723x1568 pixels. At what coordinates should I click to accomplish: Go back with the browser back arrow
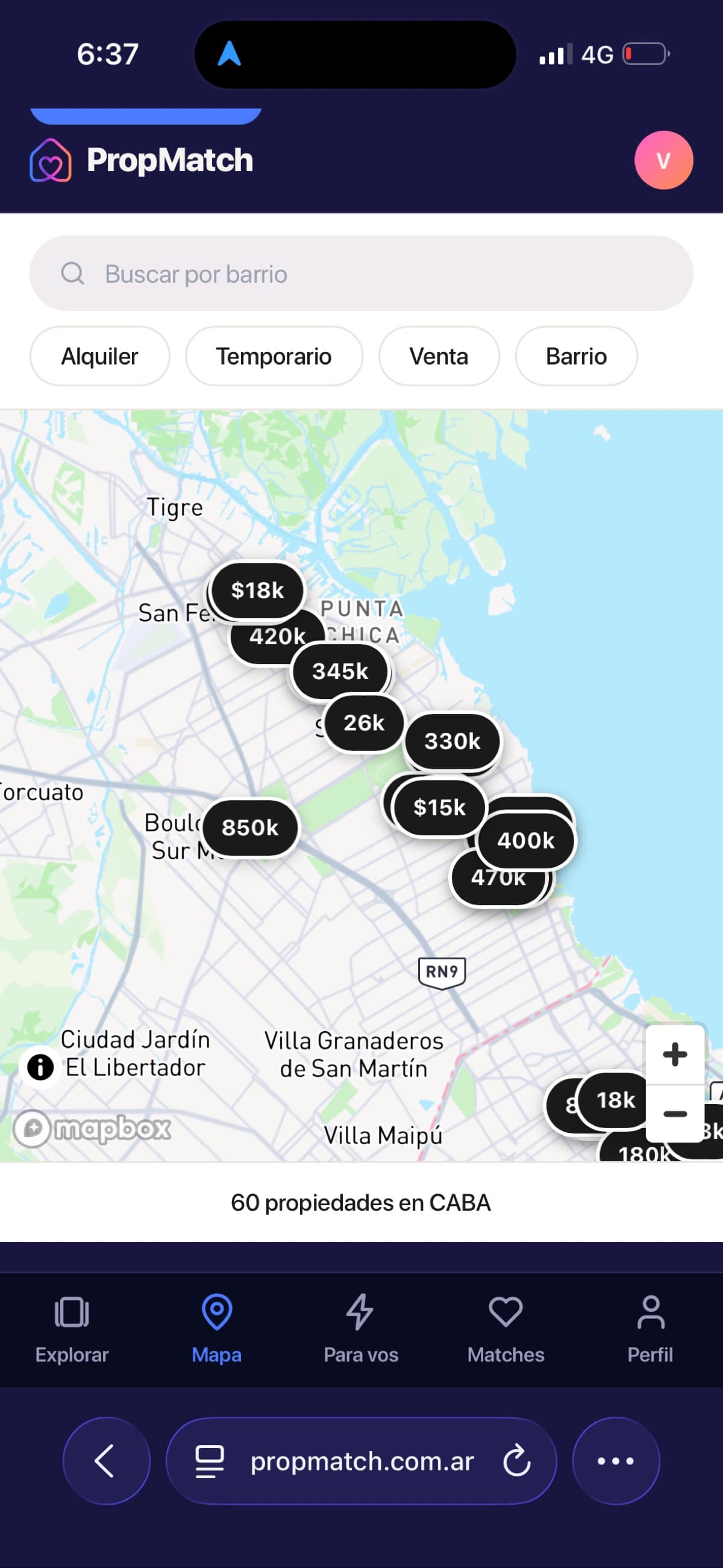107,1461
